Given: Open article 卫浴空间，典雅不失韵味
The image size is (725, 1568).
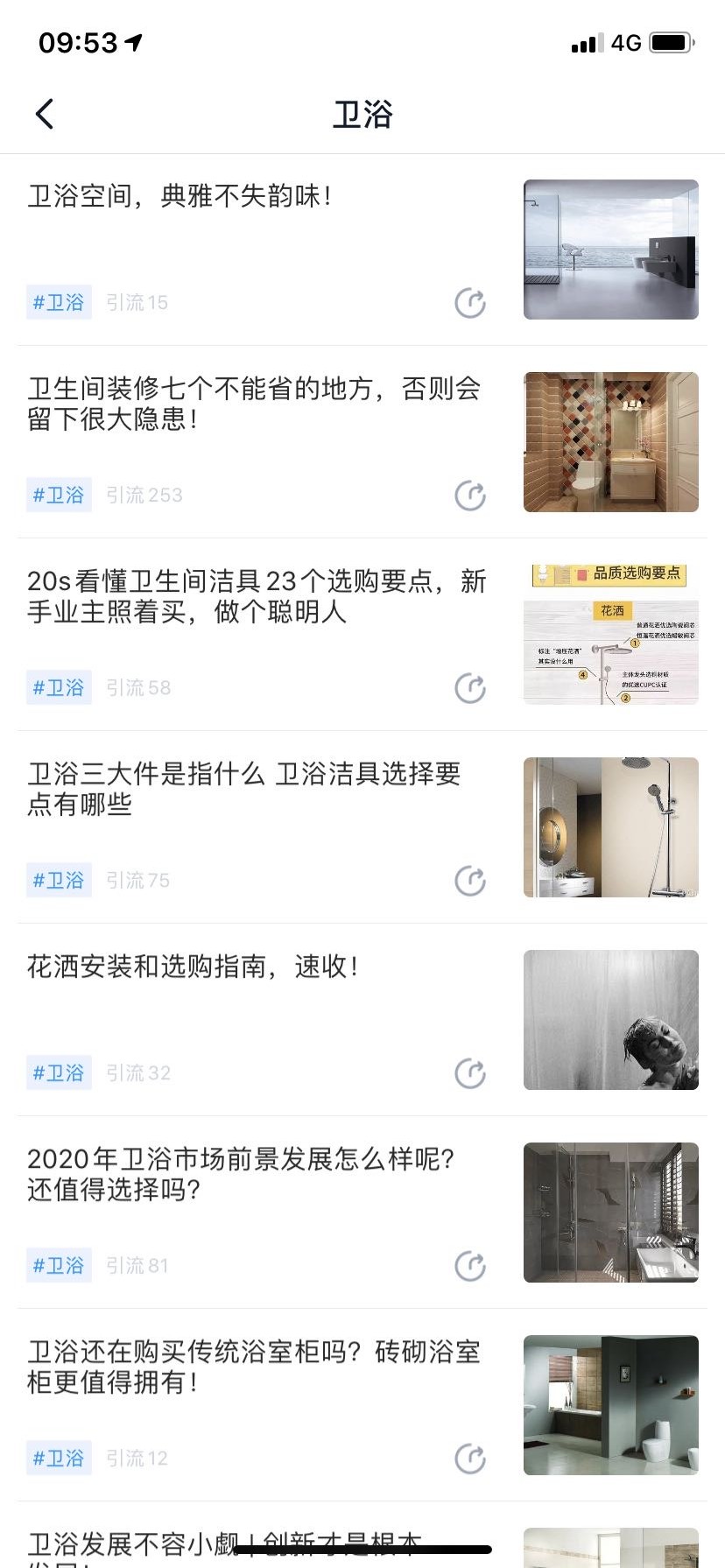Looking at the screenshot, I should 179,196.
